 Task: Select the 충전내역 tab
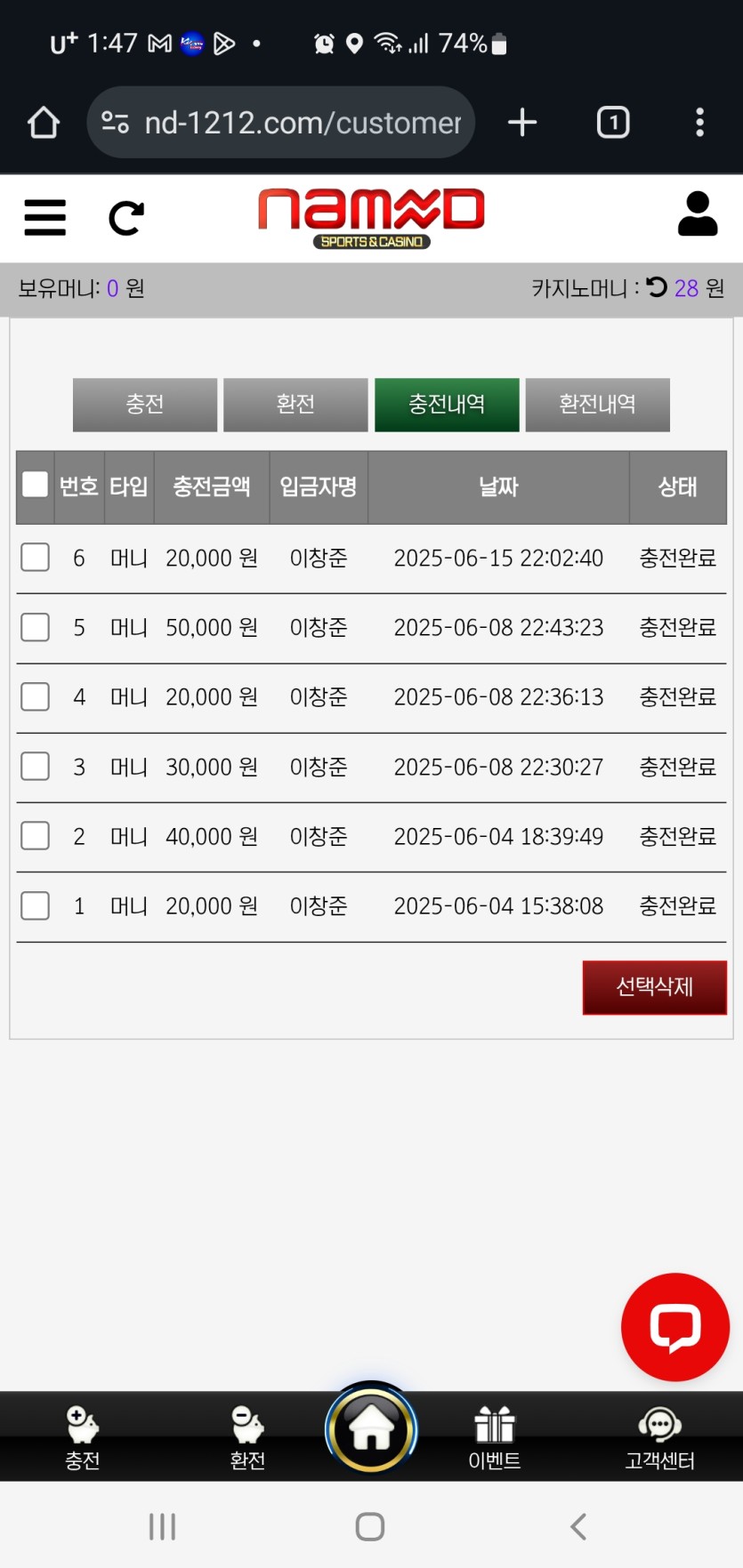click(x=447, y=405)
